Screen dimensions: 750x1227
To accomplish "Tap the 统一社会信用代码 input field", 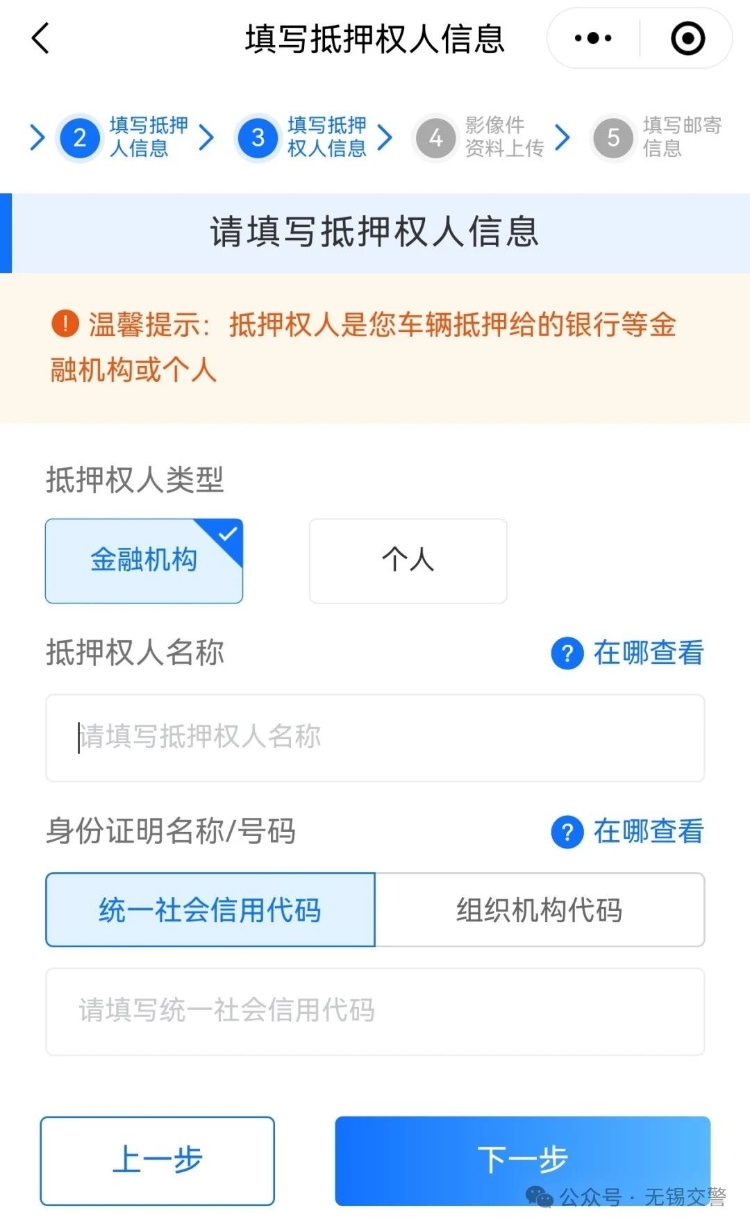I will tap(375, 1011).
